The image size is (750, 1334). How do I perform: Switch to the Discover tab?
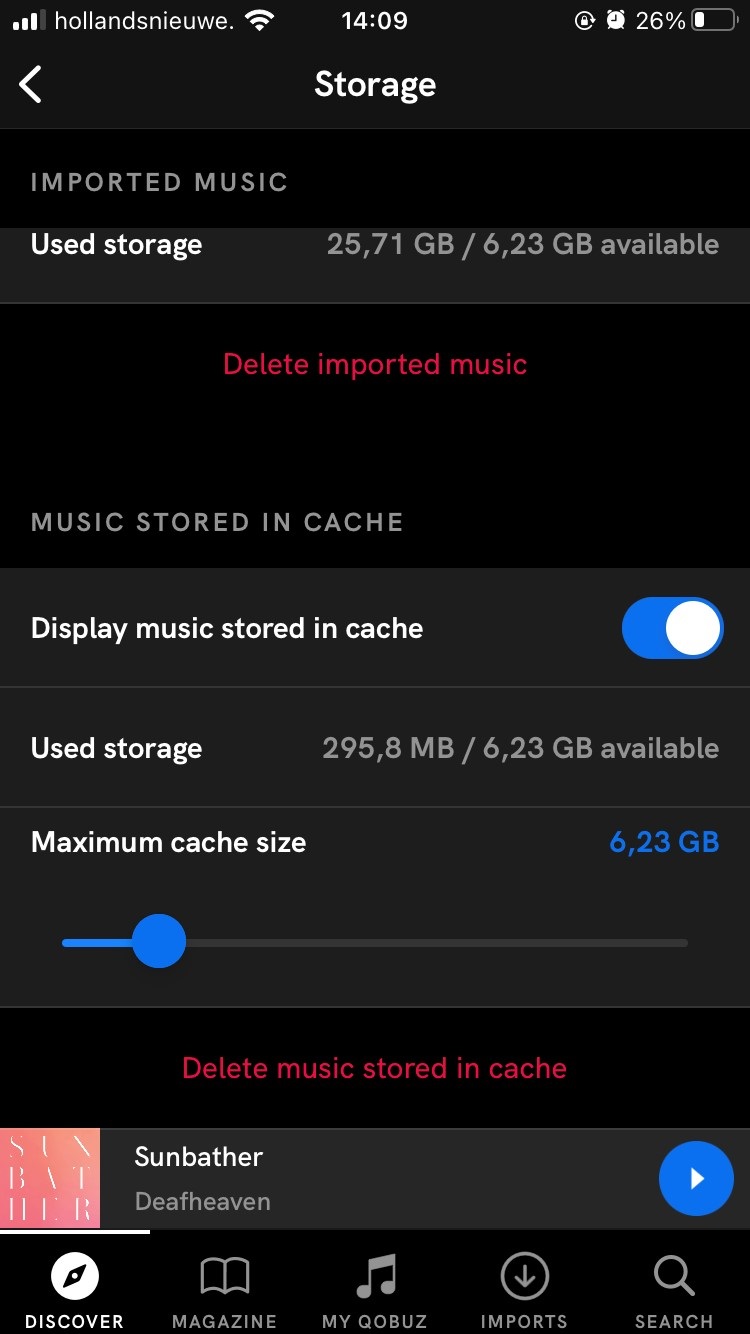75,1290
